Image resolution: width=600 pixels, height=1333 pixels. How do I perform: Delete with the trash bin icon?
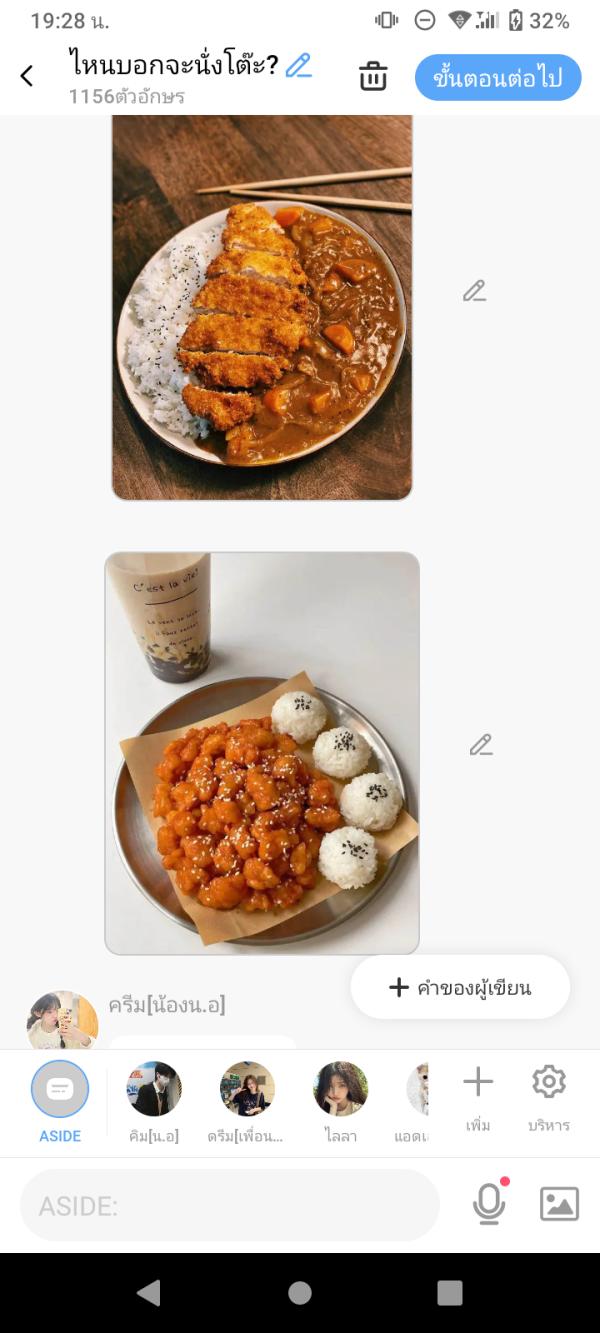(x=373, y=76)
